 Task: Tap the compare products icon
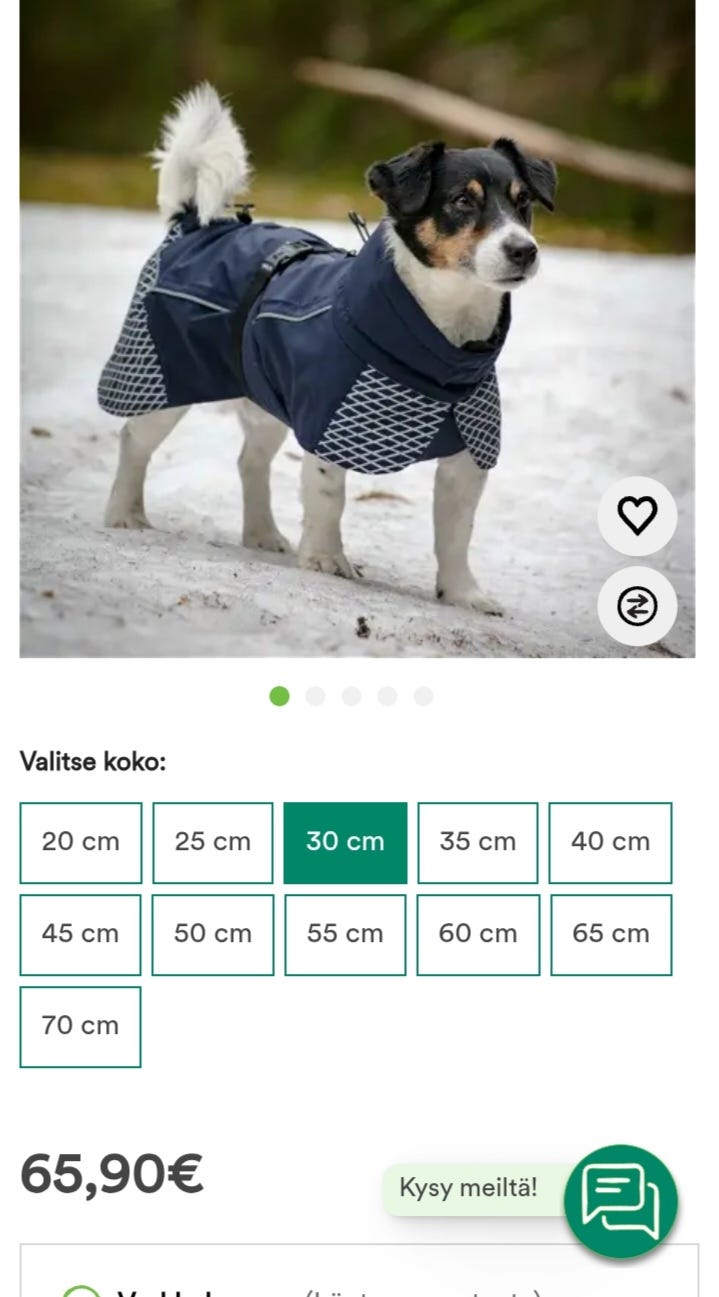click(637, 606)
